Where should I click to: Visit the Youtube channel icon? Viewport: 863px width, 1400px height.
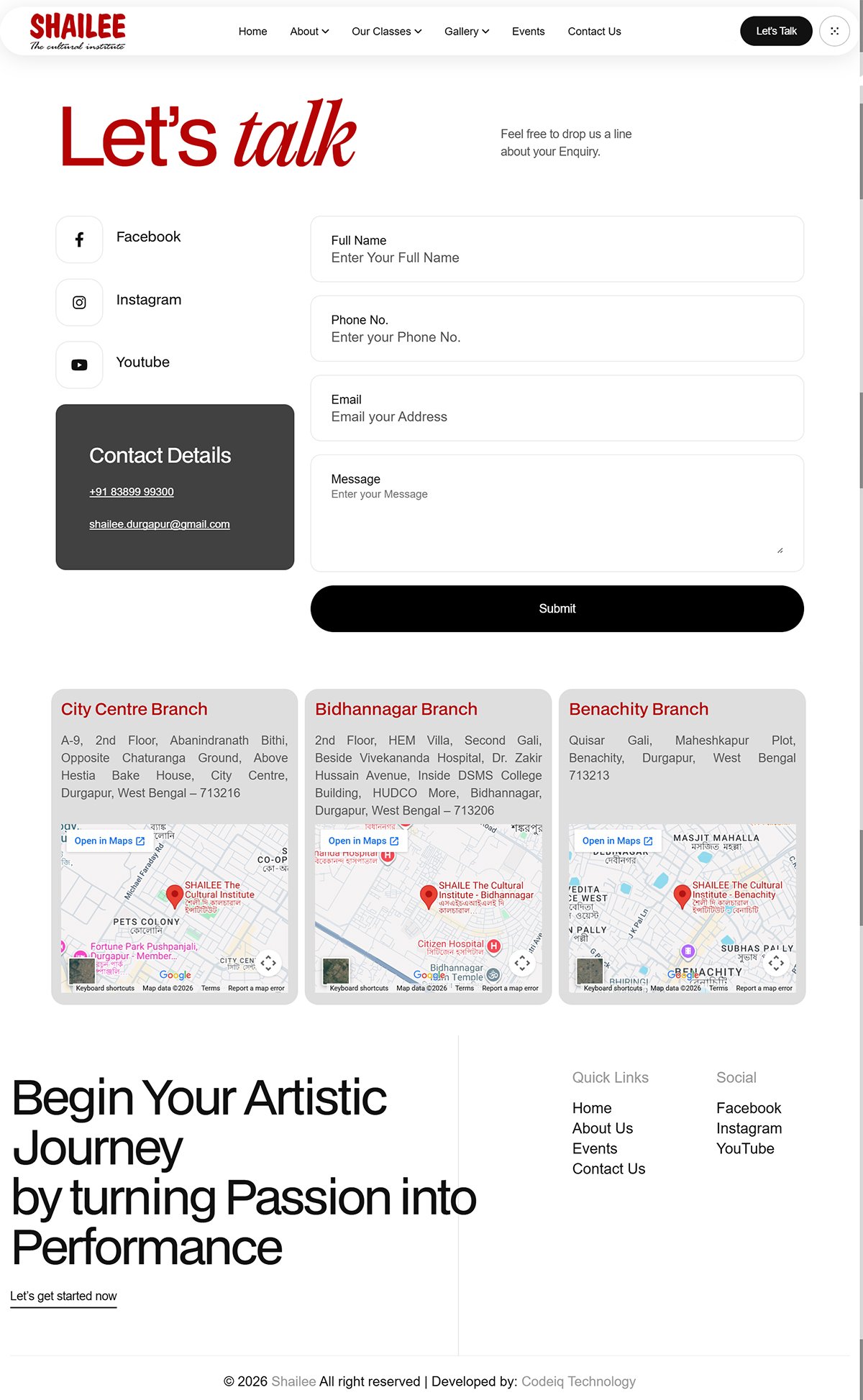click(x=79, y=365)
